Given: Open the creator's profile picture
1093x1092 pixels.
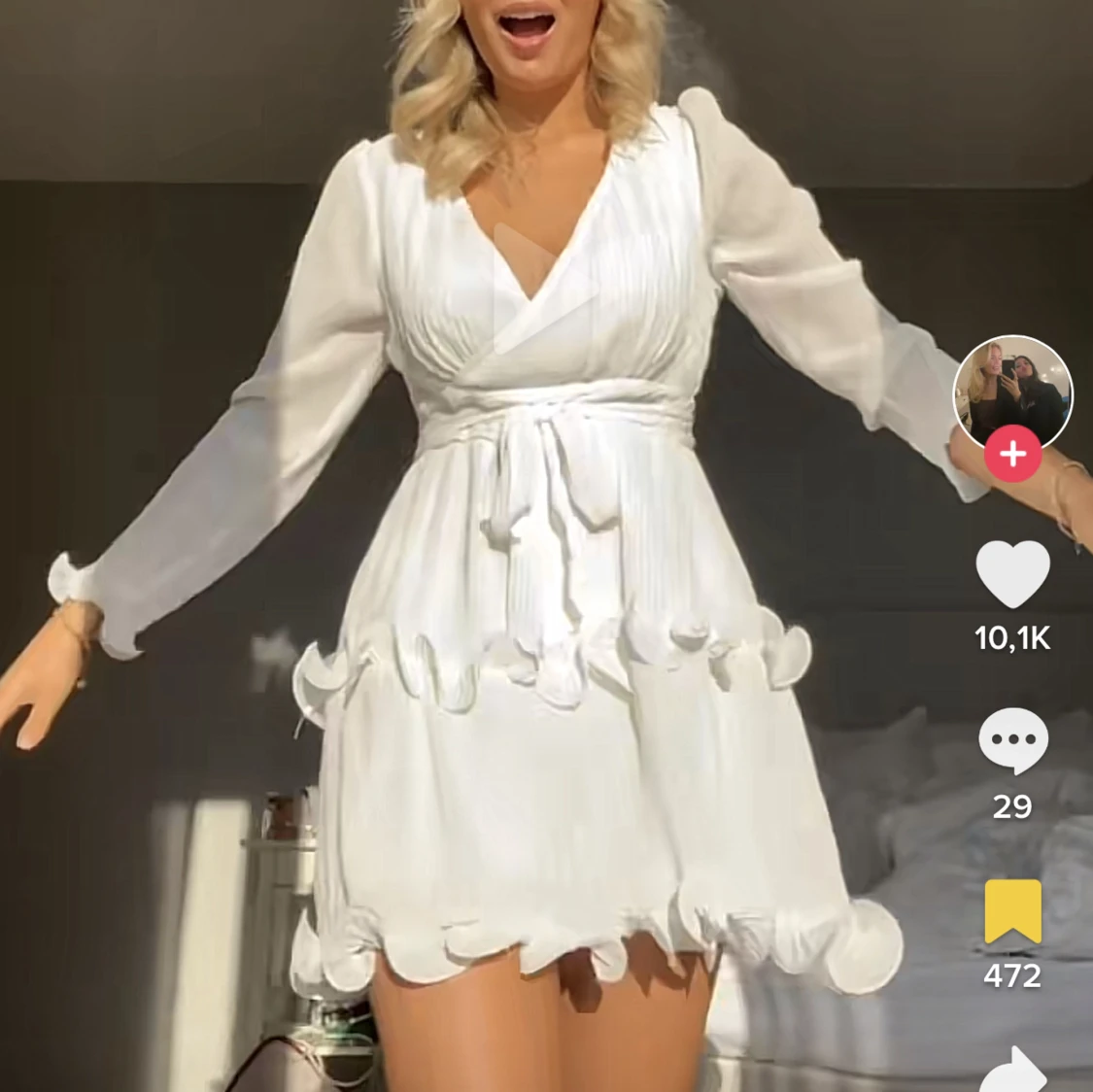Looking at the screenshot, I should coord(1012,391).
